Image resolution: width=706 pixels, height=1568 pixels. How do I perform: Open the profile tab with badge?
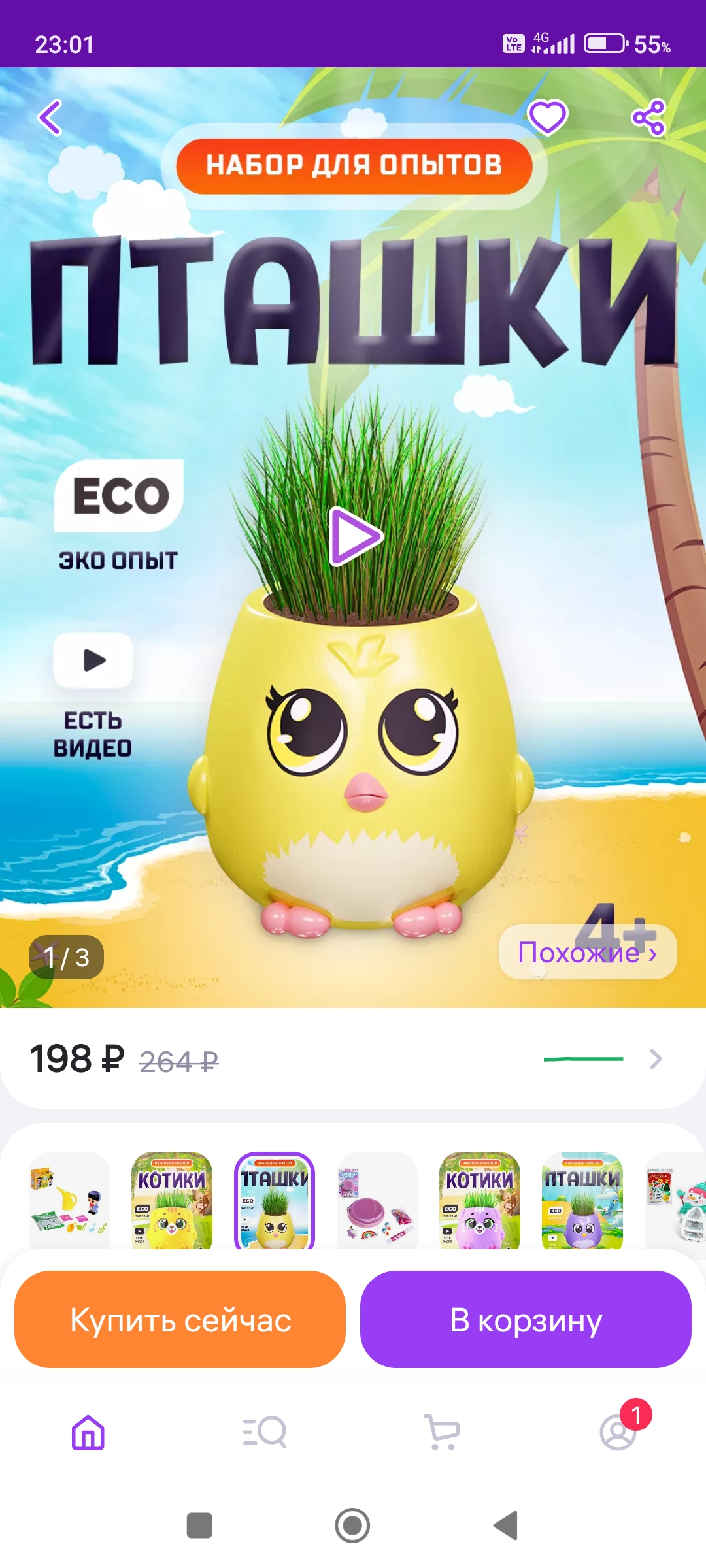(x=618, y=1431)
